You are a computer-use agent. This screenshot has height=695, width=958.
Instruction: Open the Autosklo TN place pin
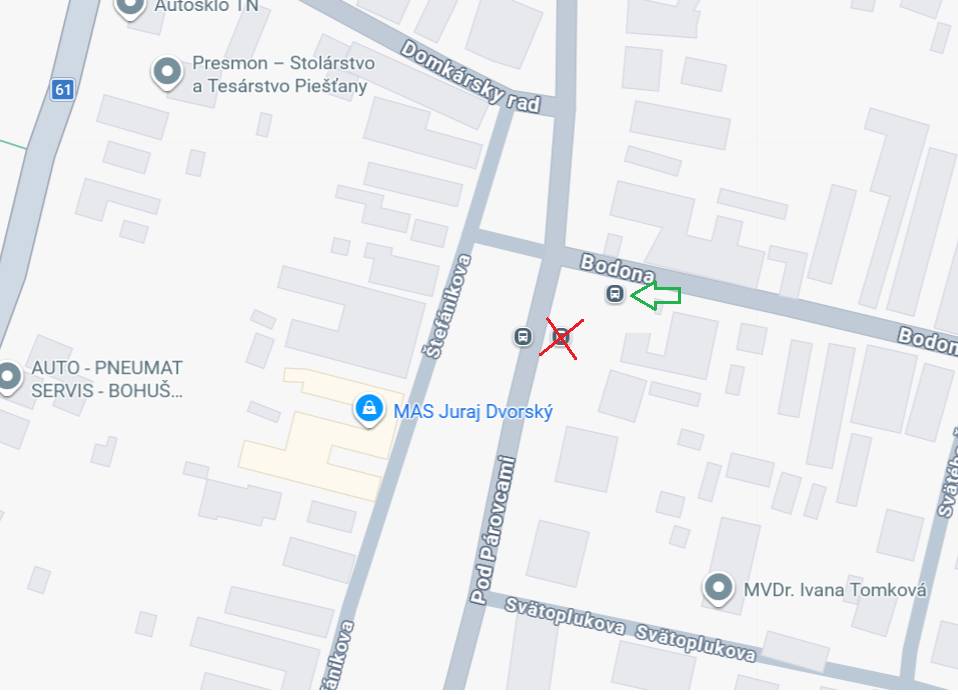(x=130, y=7)
